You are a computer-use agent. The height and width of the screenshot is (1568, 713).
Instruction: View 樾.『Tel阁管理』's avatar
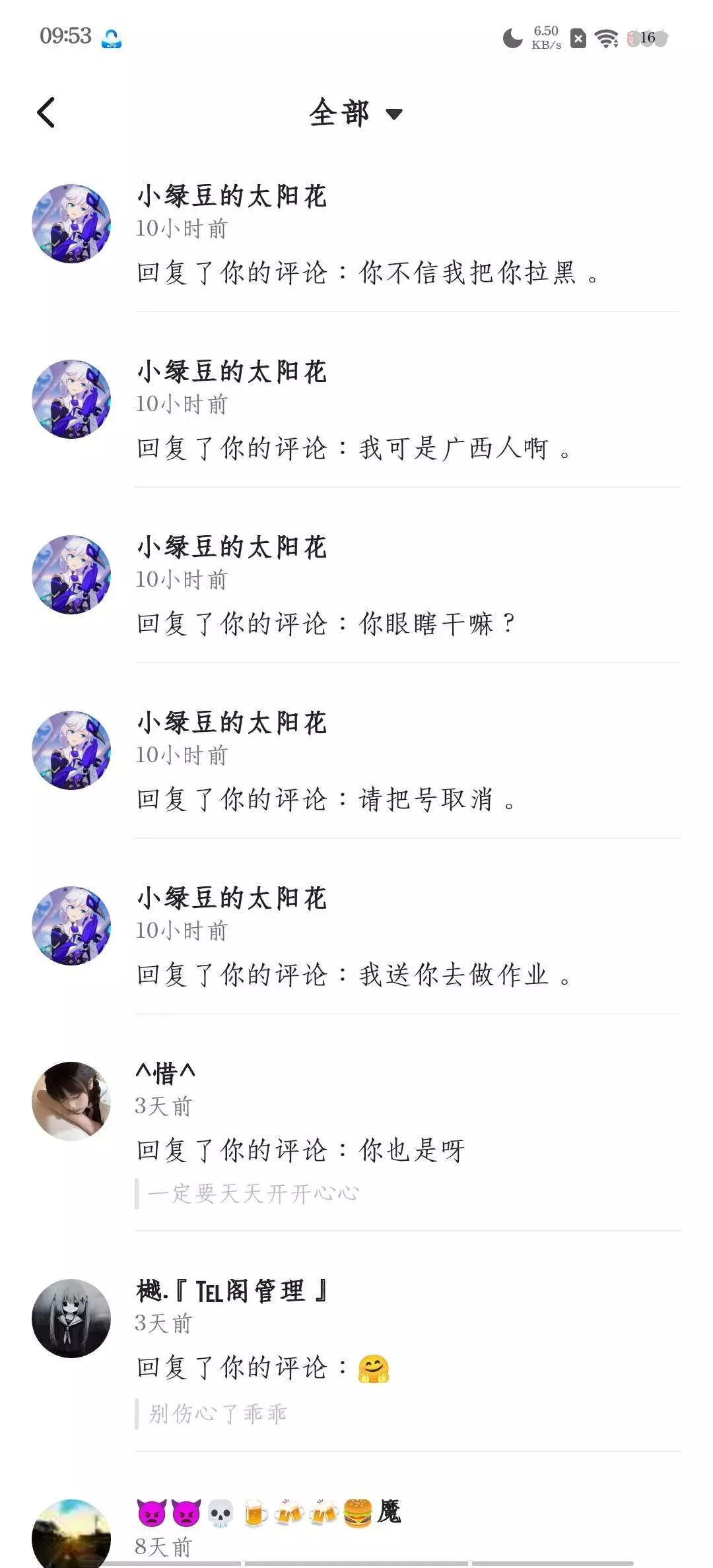tap(71, 1319)
